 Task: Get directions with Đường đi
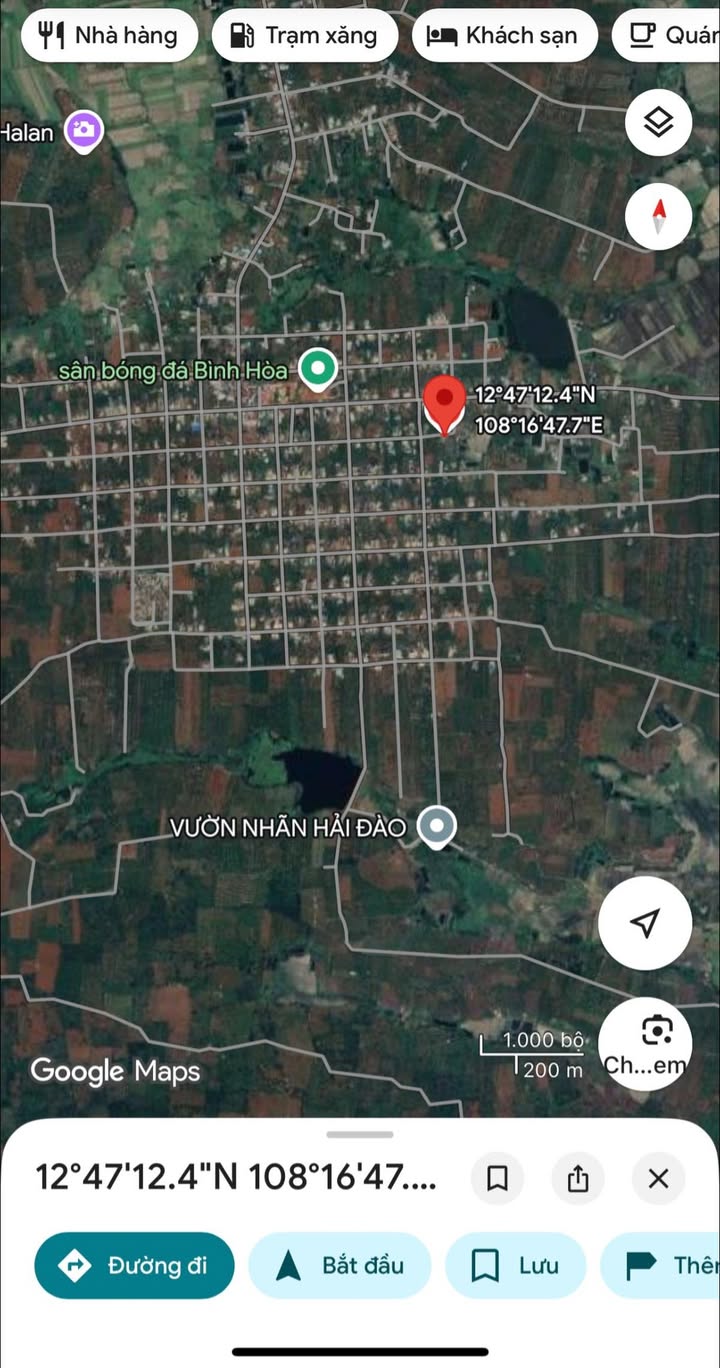(x=134, y=1265)
